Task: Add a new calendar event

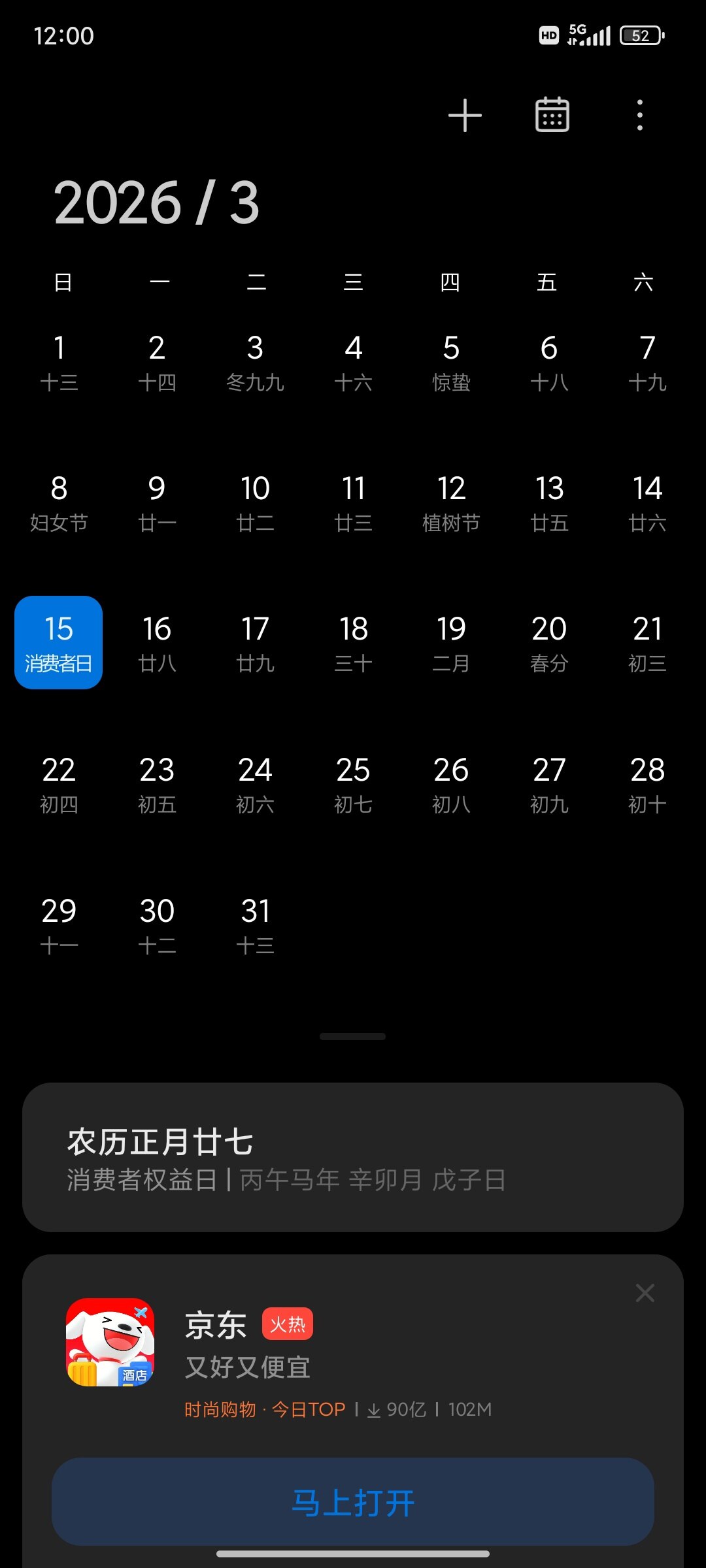Action: pyautogui.click(x=465, y=116)
